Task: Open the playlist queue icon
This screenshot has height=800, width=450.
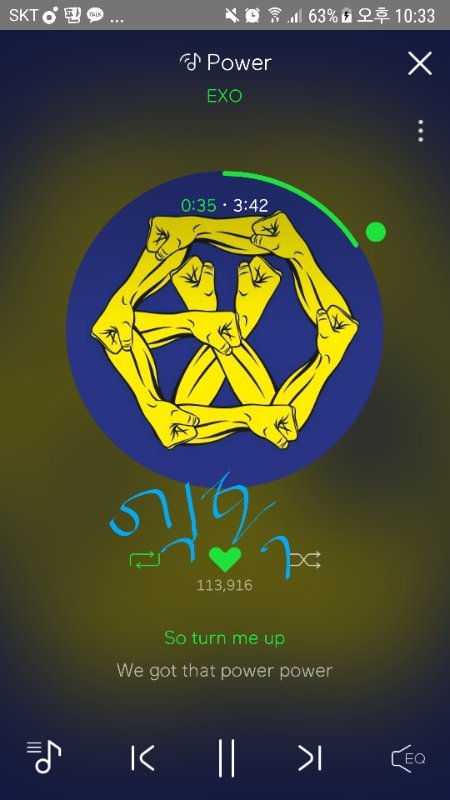Action: (44, 757)
